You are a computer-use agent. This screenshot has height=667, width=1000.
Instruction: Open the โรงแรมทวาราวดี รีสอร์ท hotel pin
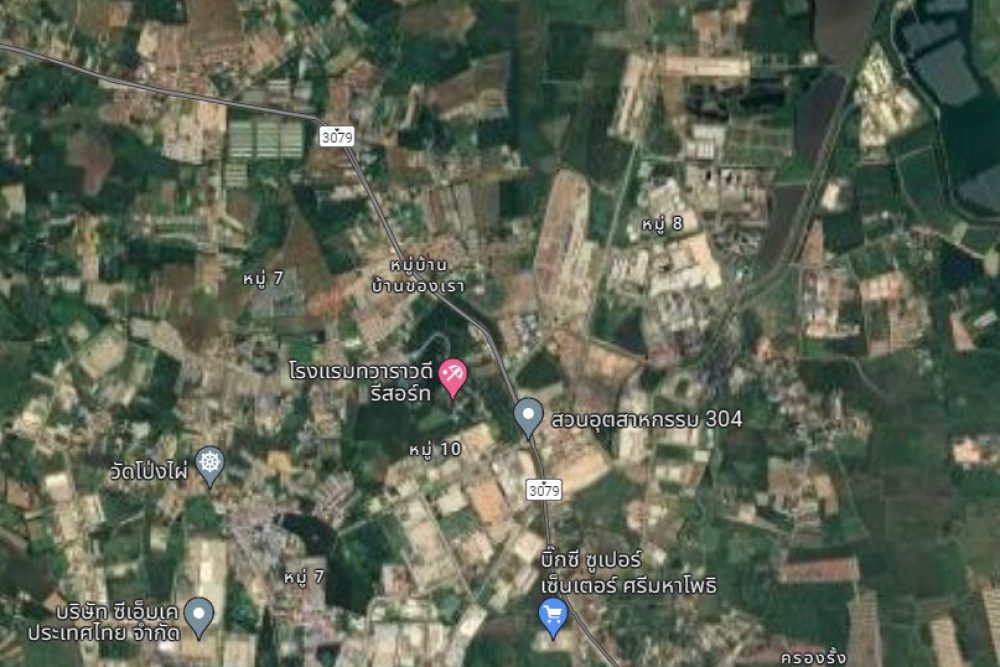[453, 376]
